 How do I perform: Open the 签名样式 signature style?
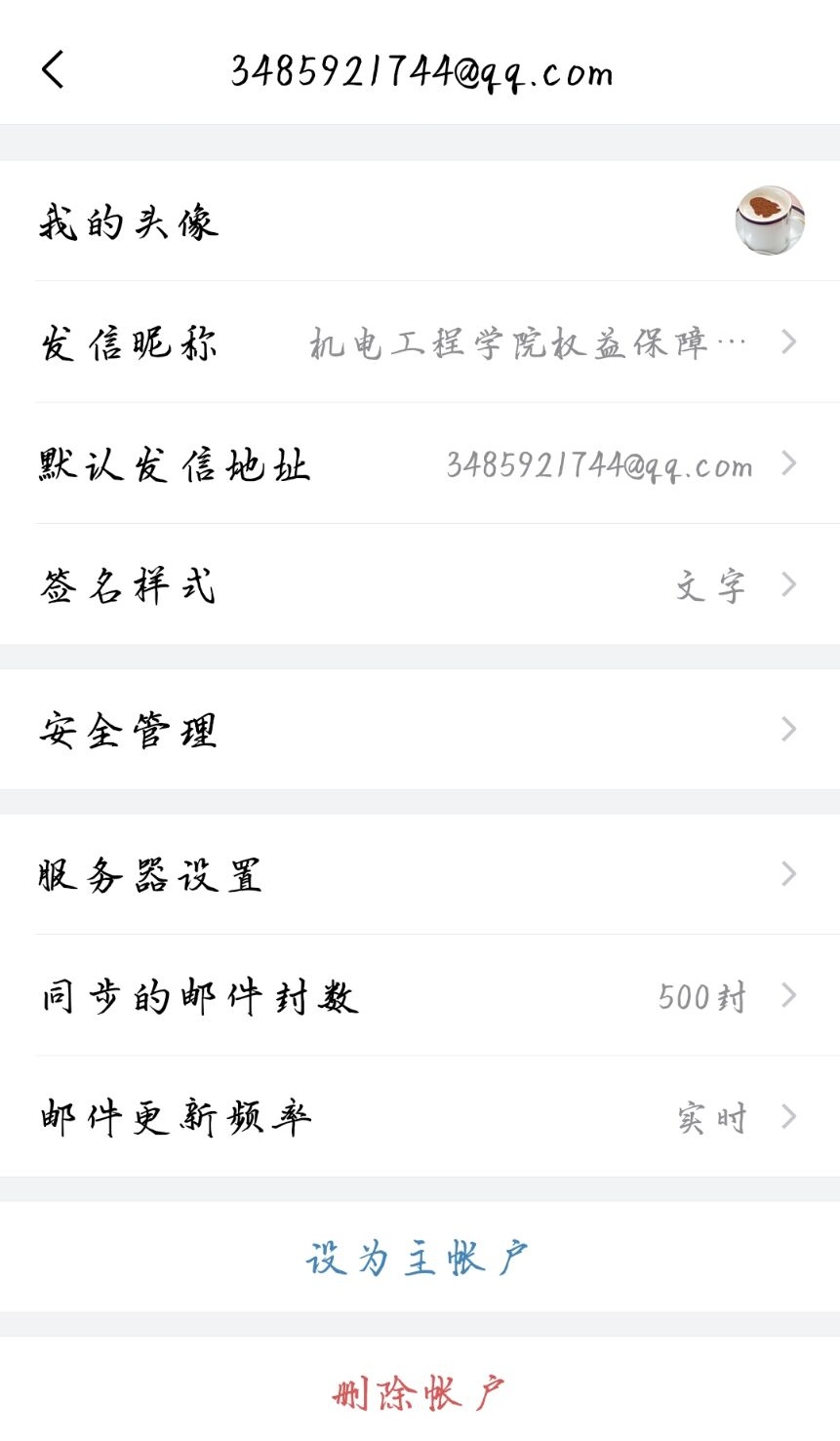point(420,585)
